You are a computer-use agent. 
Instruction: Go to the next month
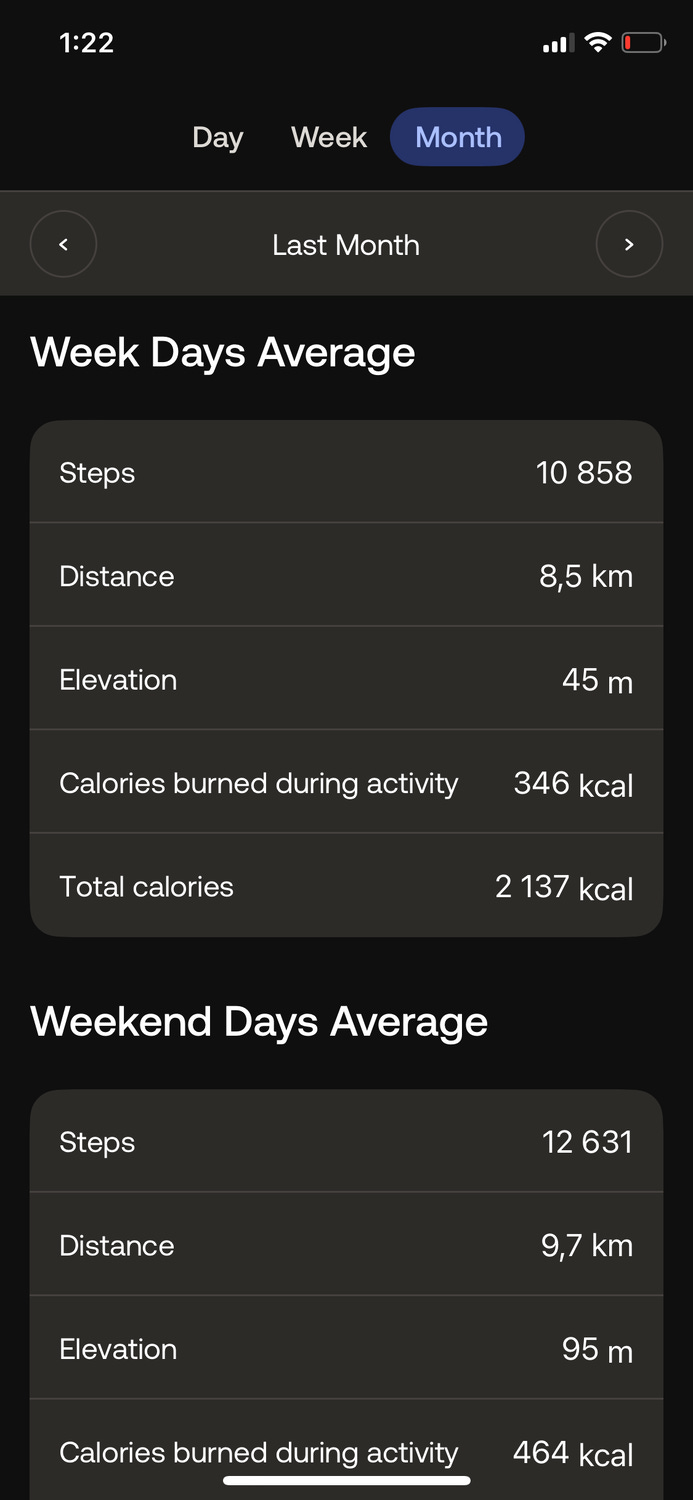(629, 244)
